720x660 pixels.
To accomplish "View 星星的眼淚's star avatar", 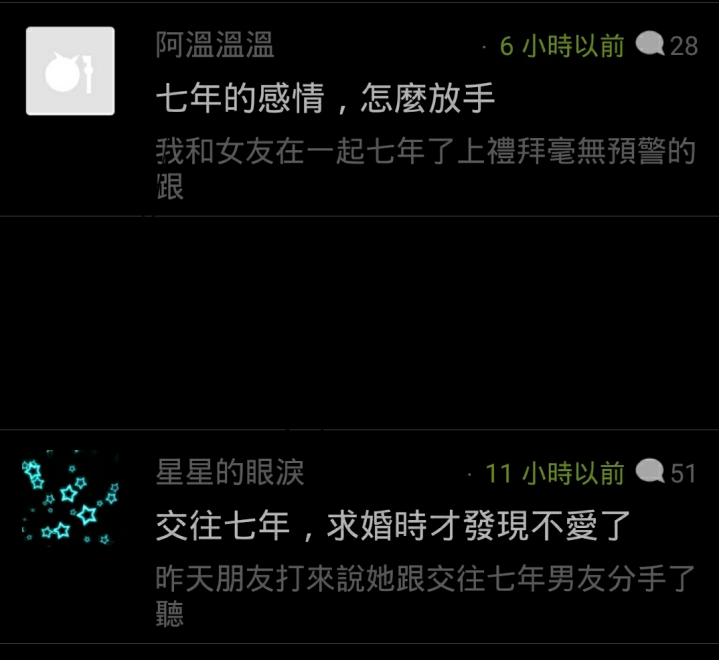I will click(70, 498).
